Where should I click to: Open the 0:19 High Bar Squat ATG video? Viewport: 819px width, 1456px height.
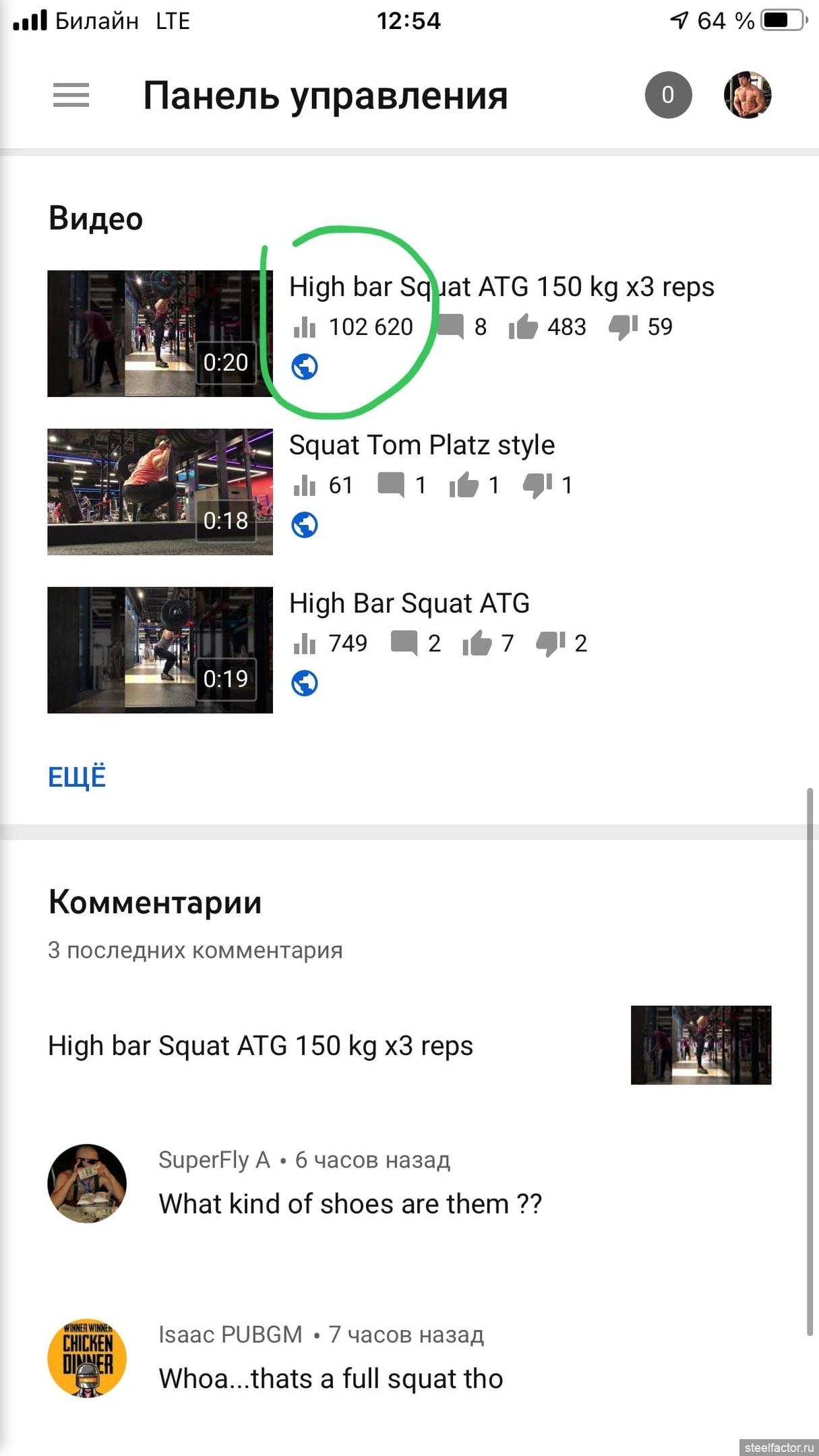click(x=160, y=650)
